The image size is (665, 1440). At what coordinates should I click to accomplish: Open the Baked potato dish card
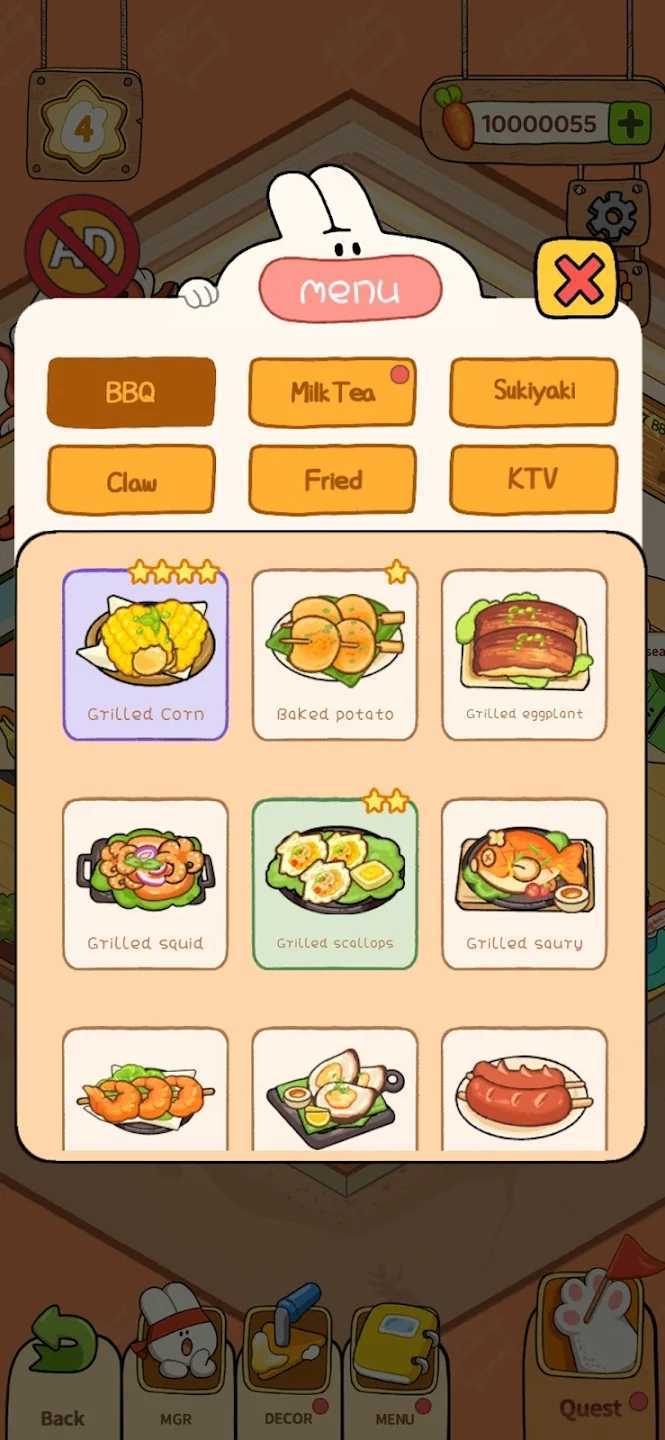point(335,655)
